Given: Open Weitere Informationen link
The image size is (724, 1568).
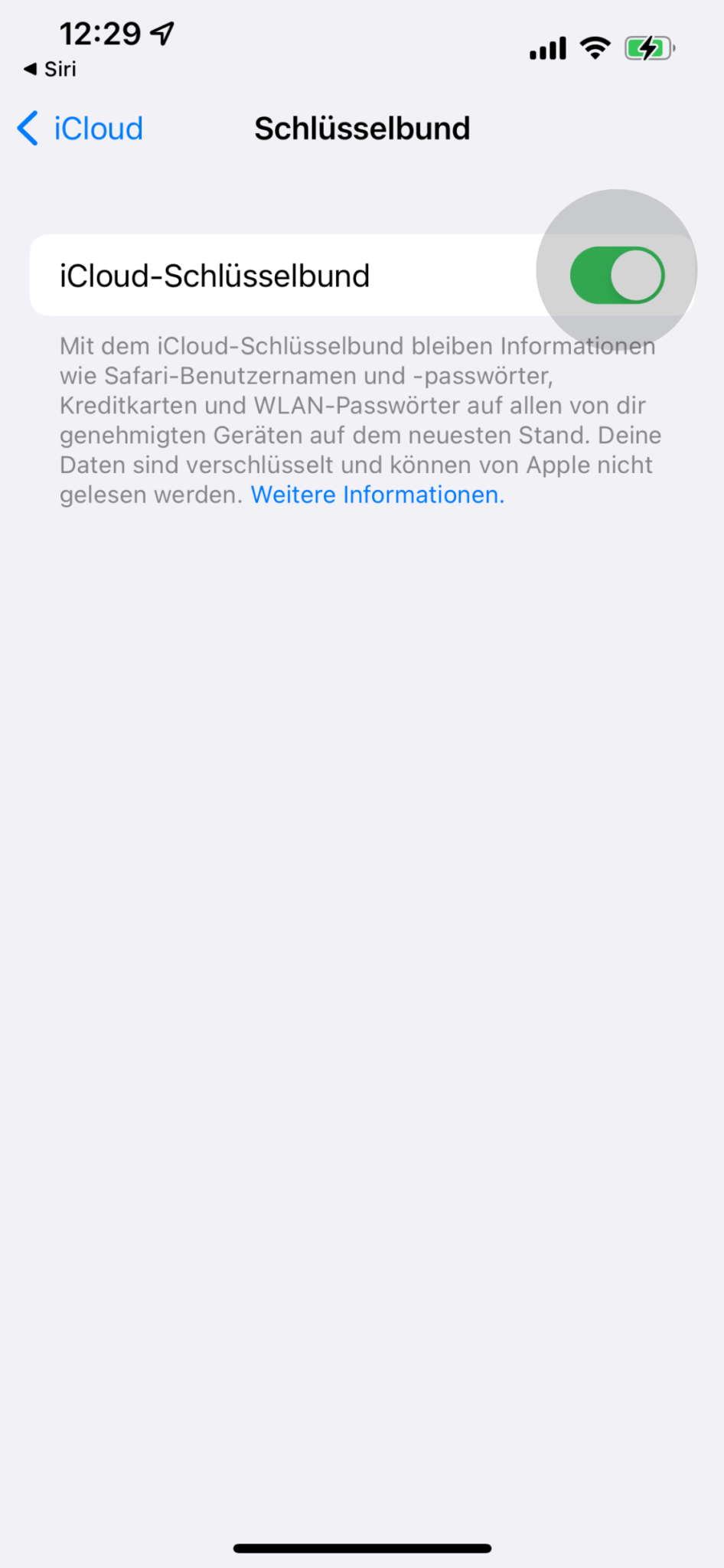Looking at the screenshot, I should point(377,495).
